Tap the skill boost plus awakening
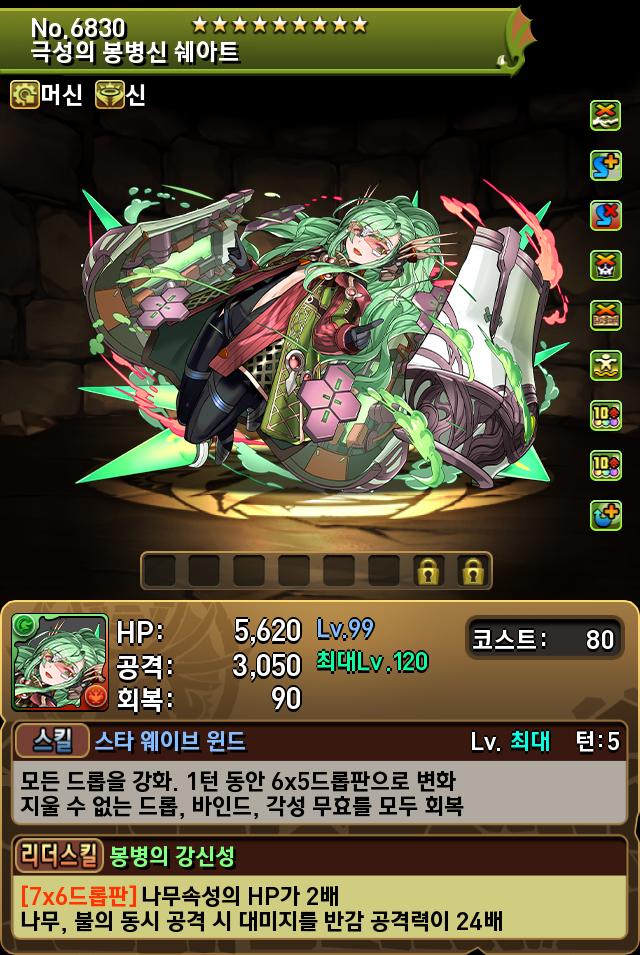640x955 pixels. [x=606, y=164]
